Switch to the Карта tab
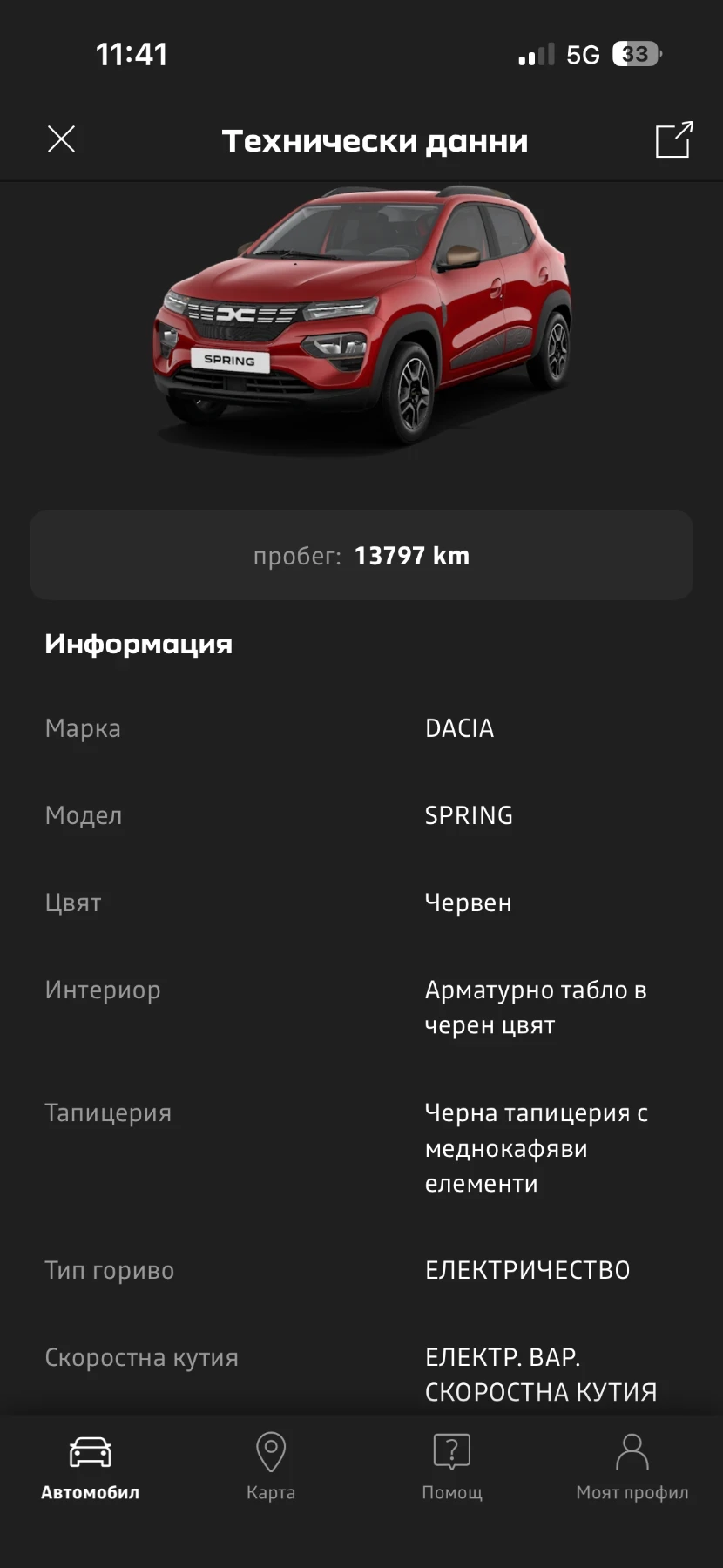 (271, 1468)
